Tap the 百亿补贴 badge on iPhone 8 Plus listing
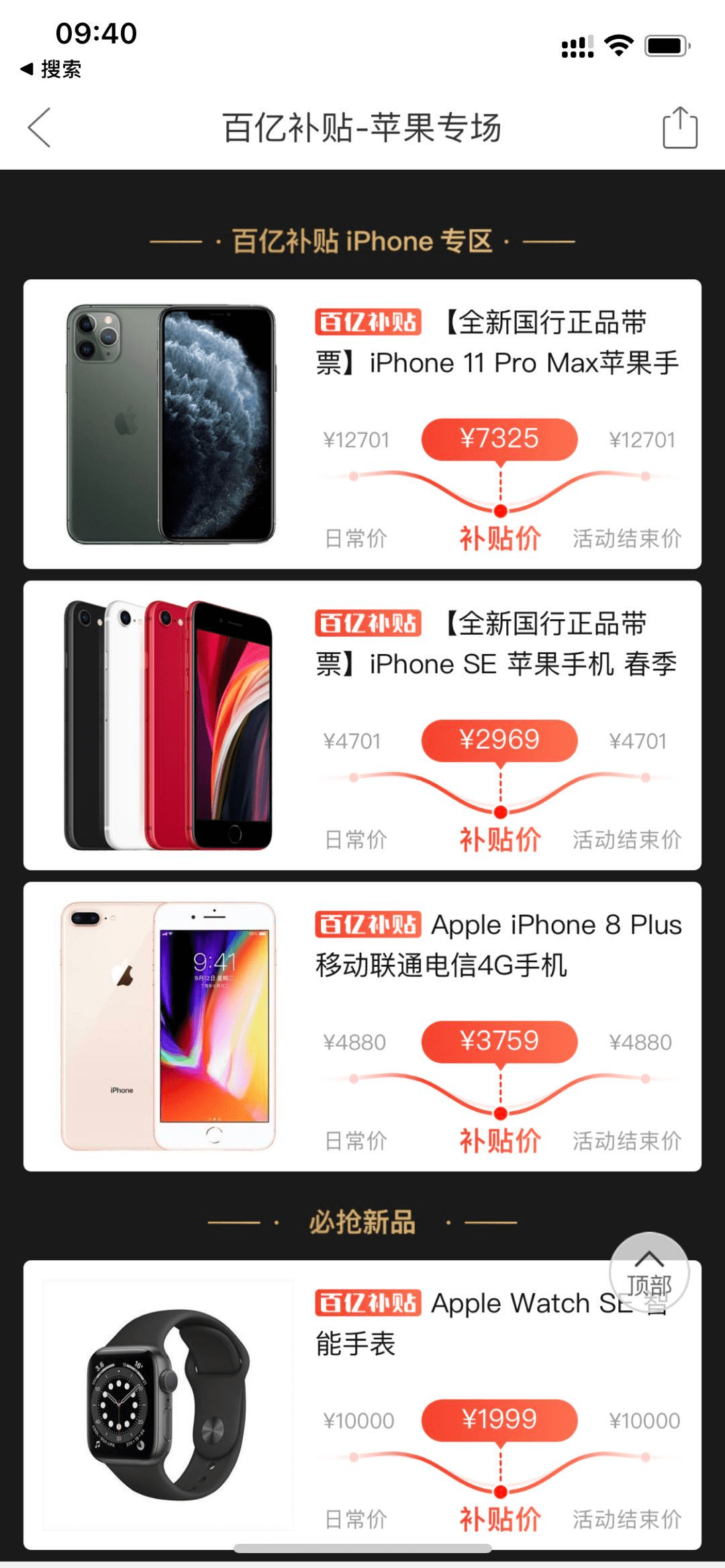725x1568 pixels. point(368,924)
